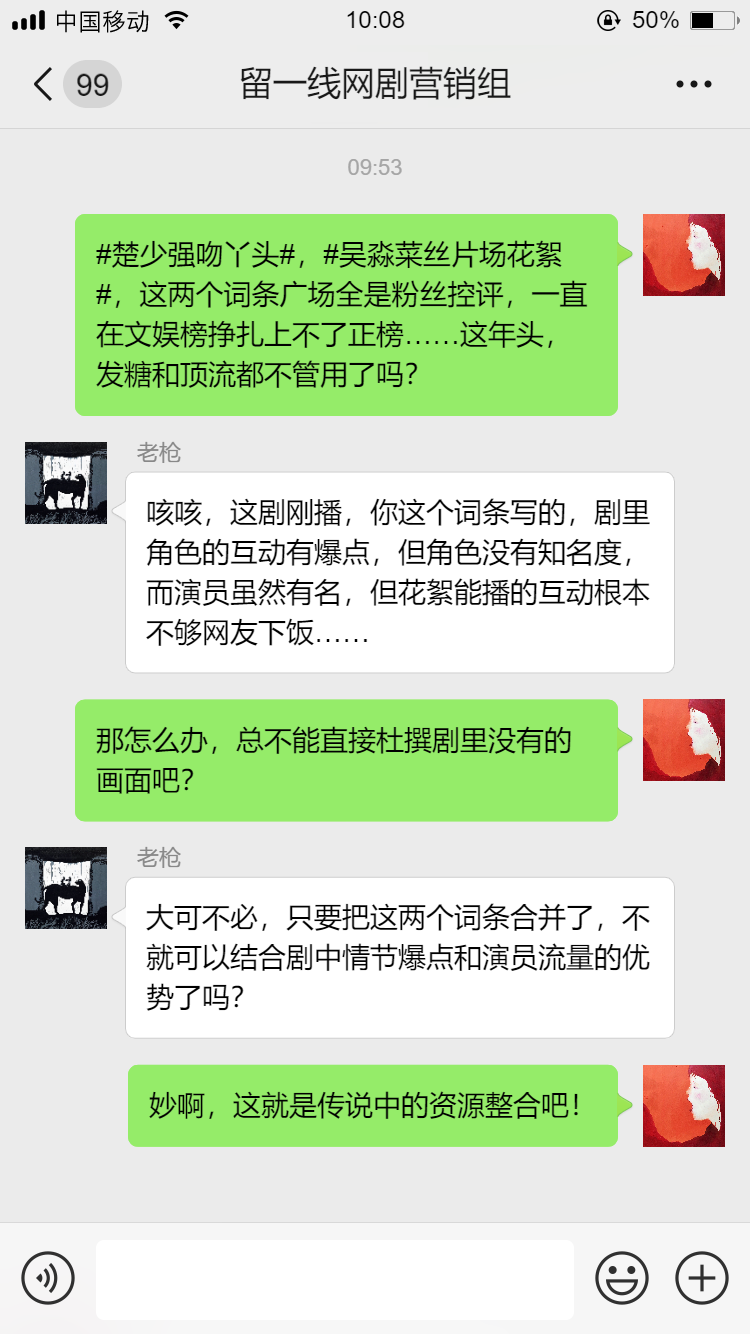Open the emoji picker
The height and width of the screenshot is (1334, 750).
pos(622,1278)
